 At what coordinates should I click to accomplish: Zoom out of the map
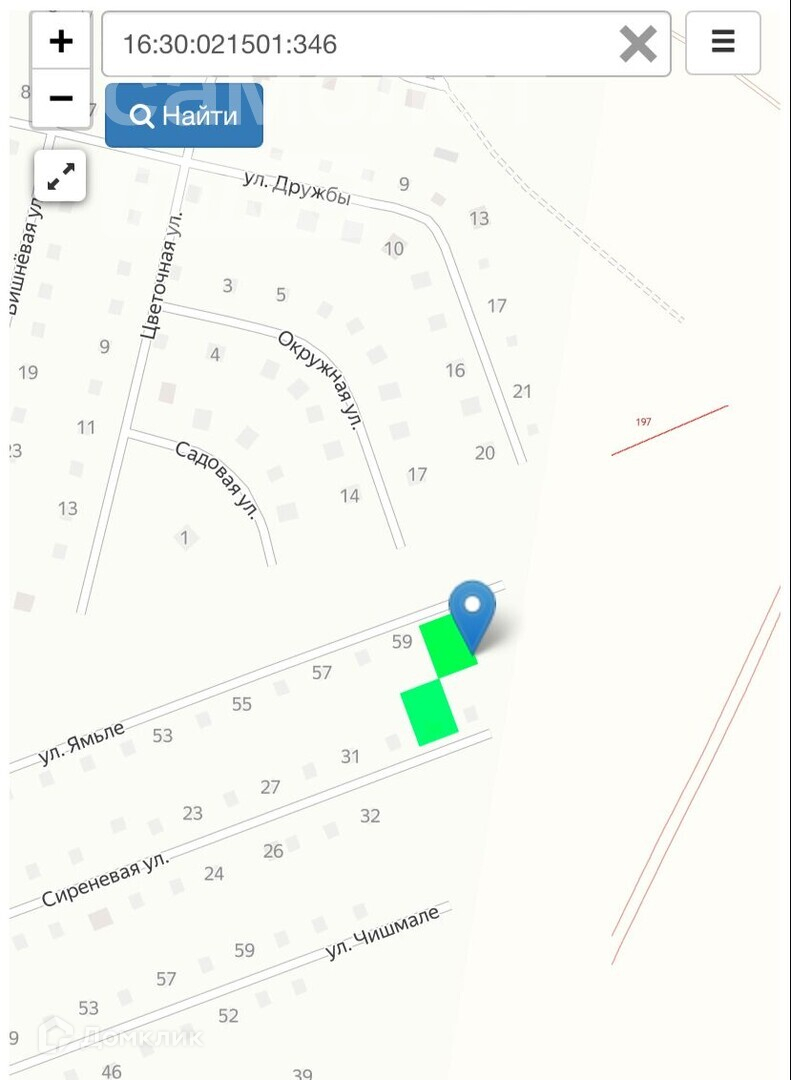(61, 98)
